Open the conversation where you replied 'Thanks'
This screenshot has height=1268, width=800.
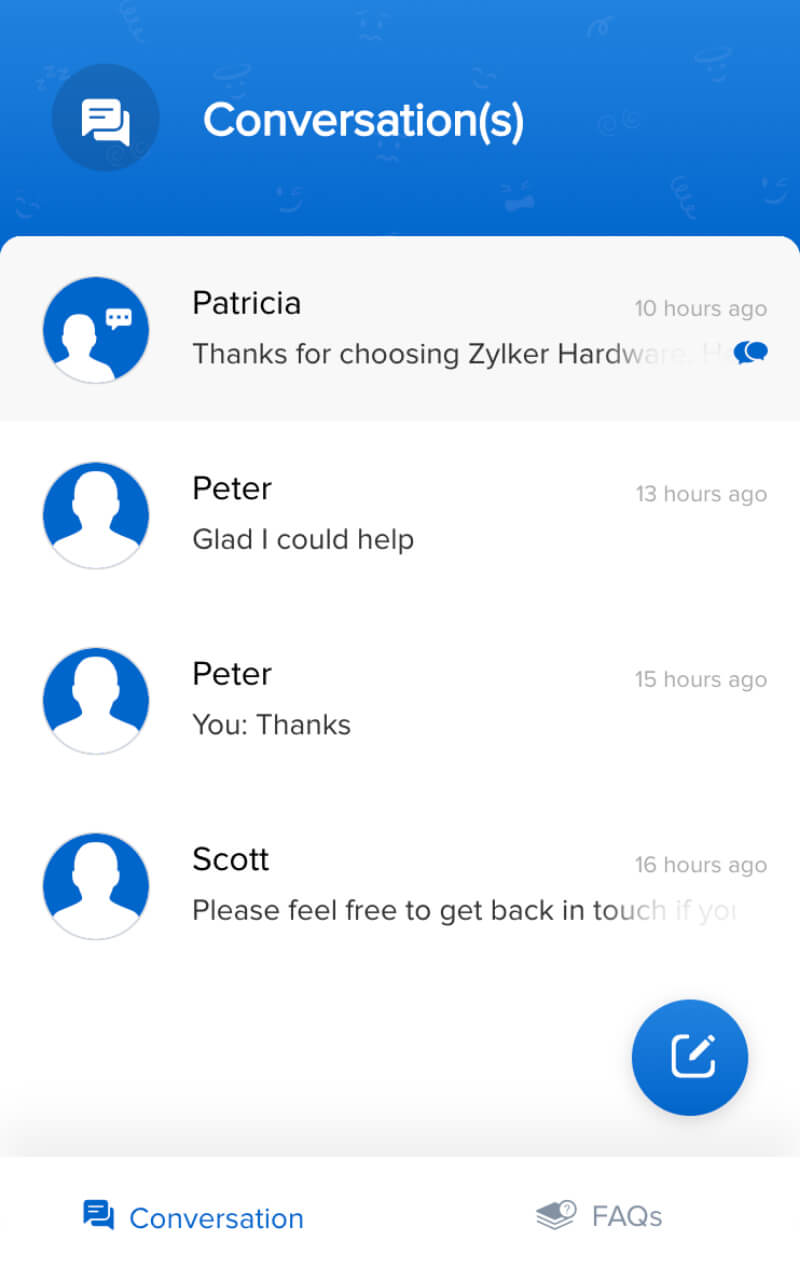[400, 700]
